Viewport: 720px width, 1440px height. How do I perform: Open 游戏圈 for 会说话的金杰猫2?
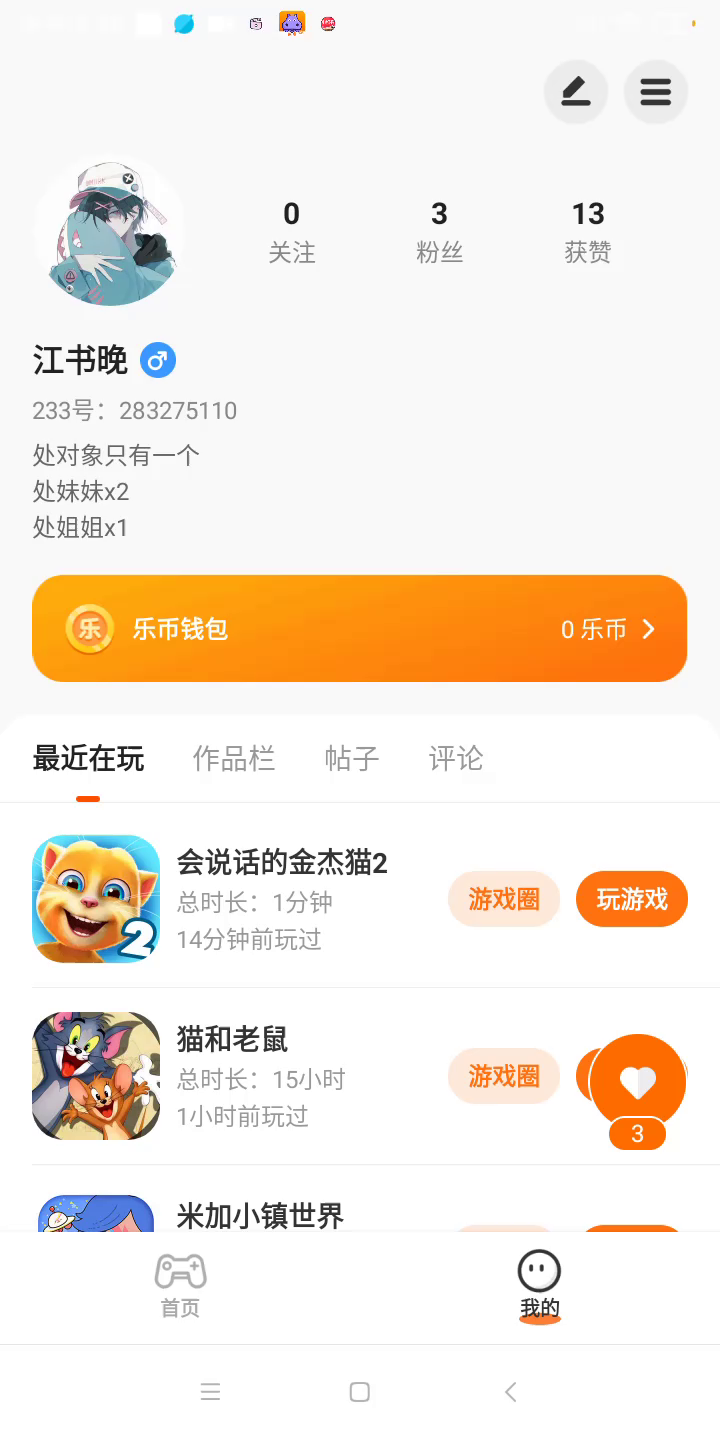tap(503, 899)
